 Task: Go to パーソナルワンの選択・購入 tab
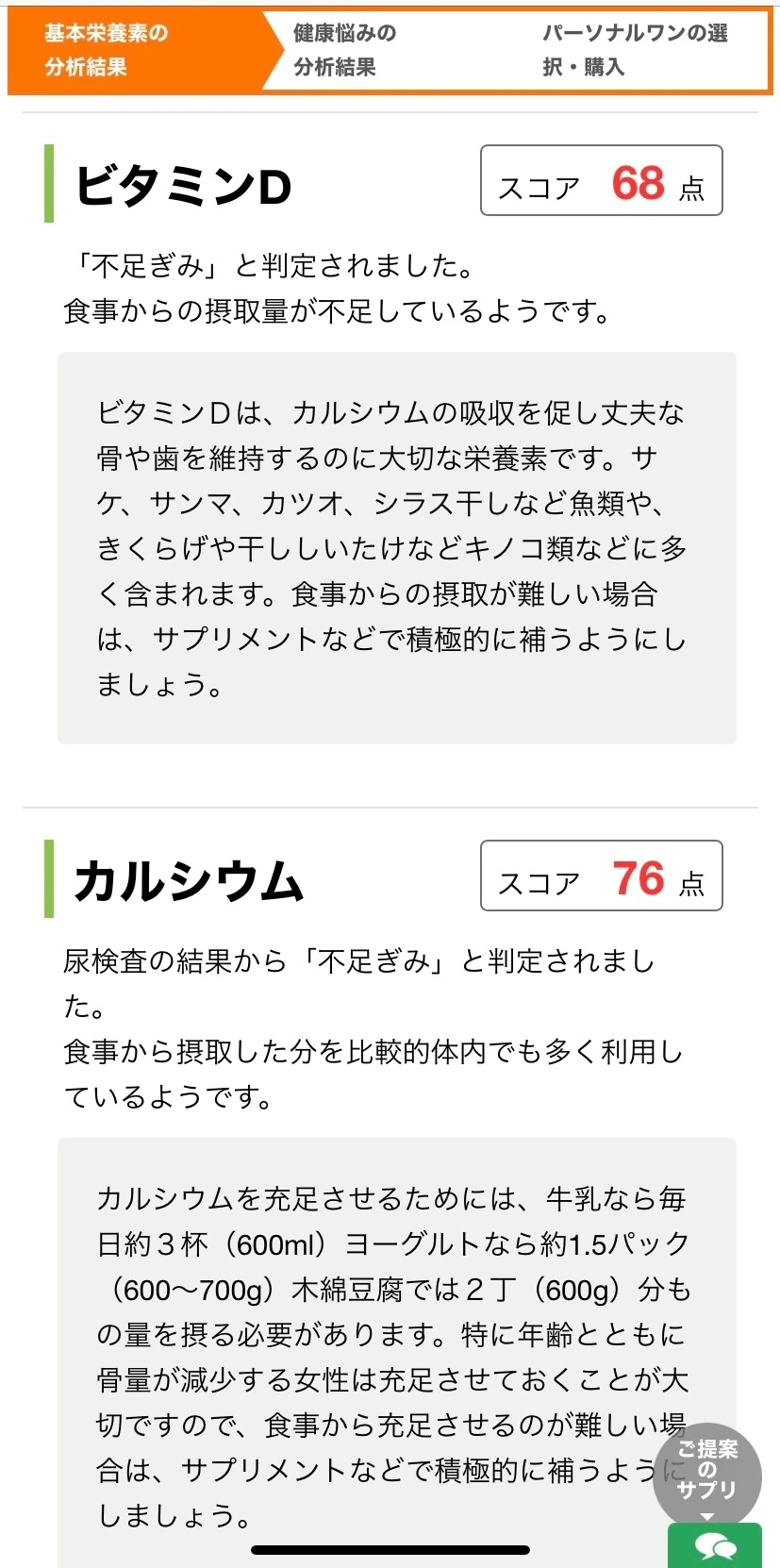(x=634, y=50)
